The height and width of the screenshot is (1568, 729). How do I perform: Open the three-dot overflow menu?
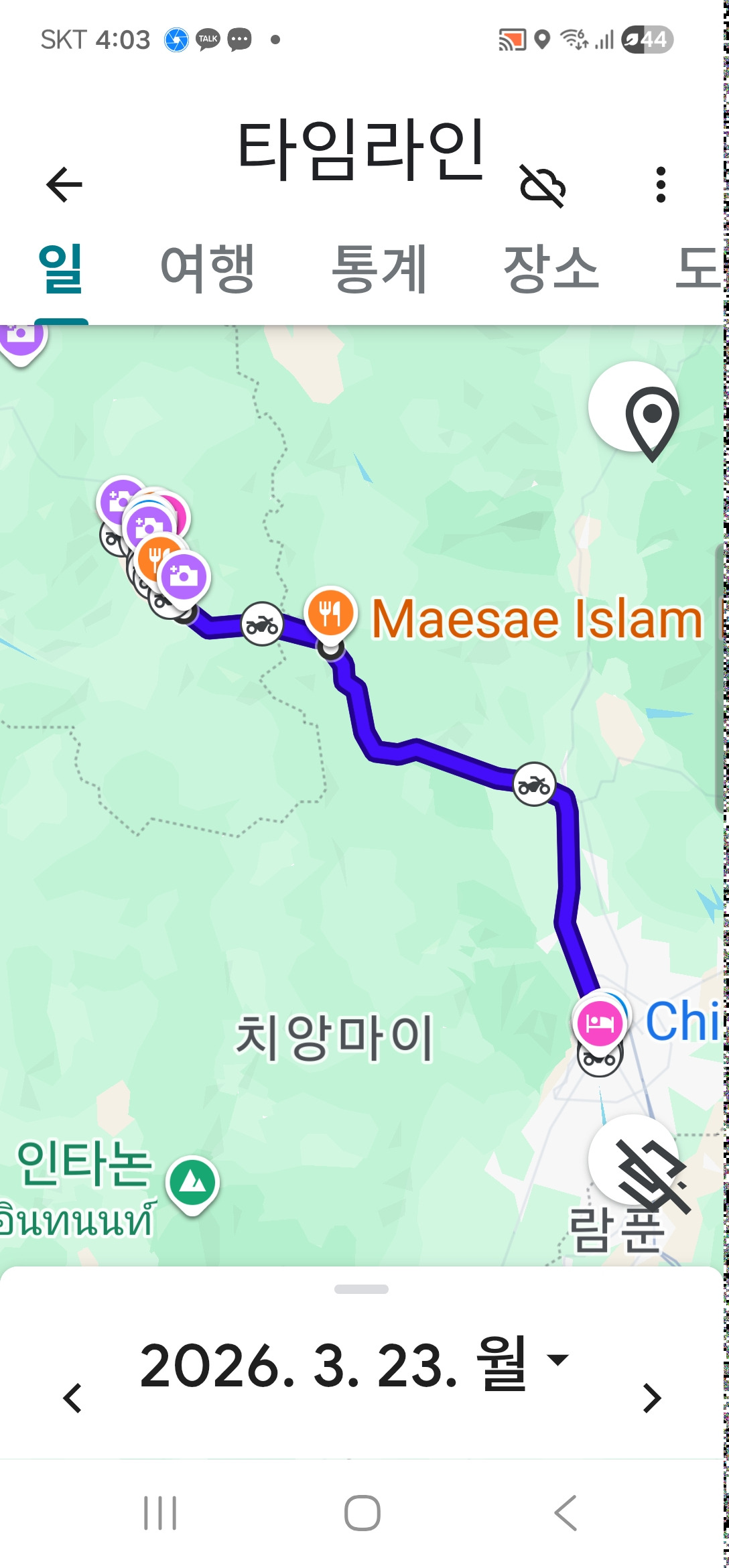coord(661,184)
